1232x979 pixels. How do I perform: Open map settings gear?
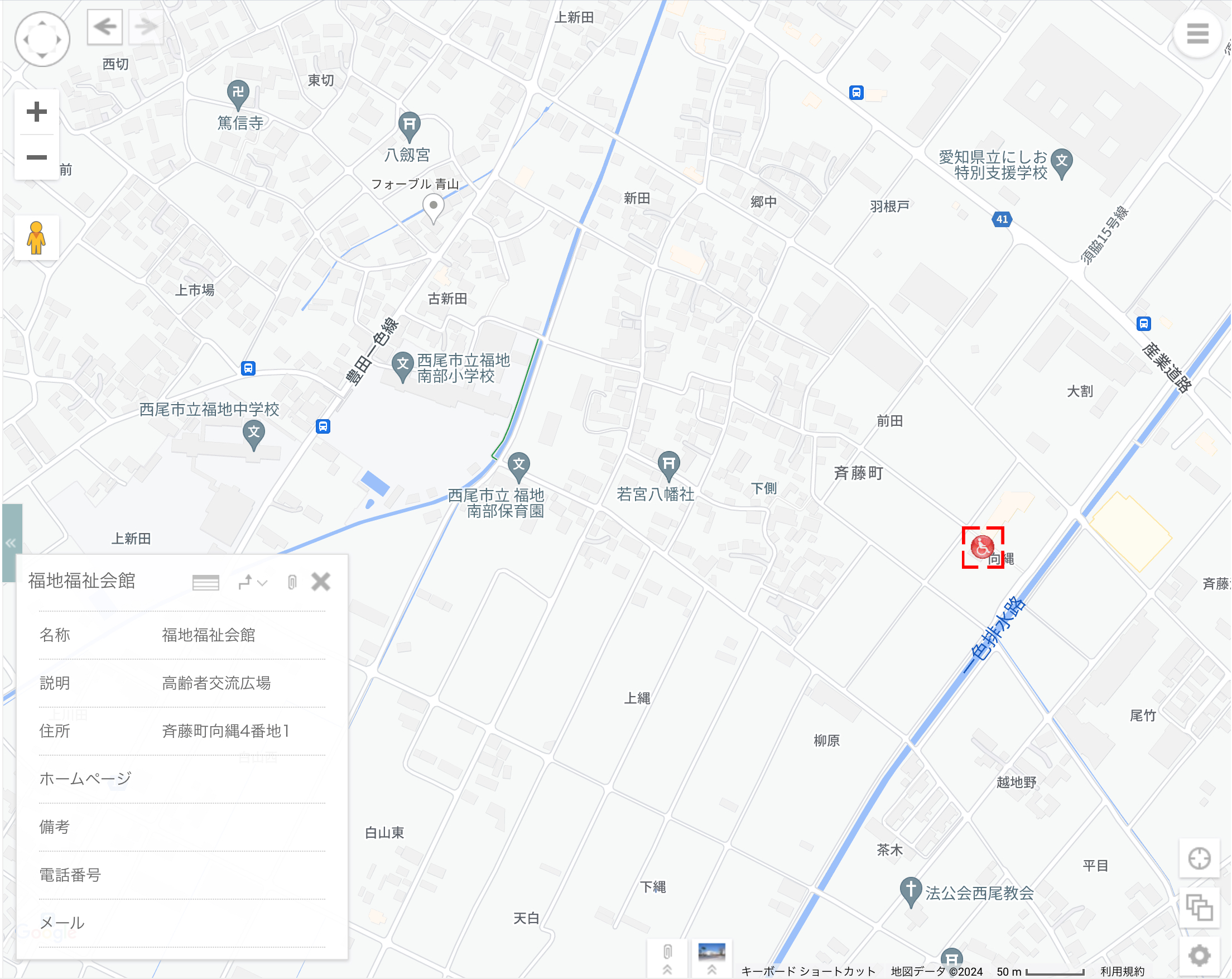coord(1199,955)
